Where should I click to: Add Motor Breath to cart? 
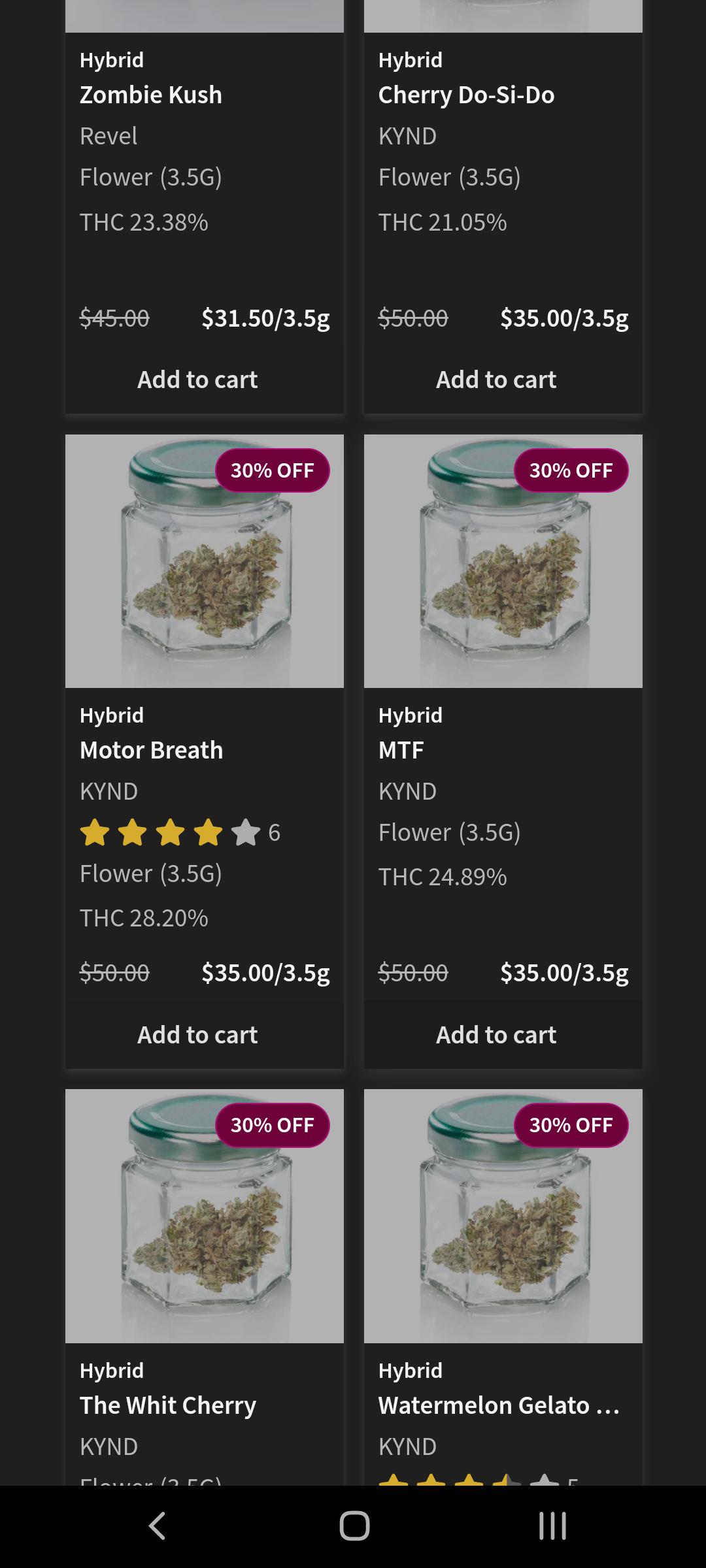click(x=197, y=1034)
